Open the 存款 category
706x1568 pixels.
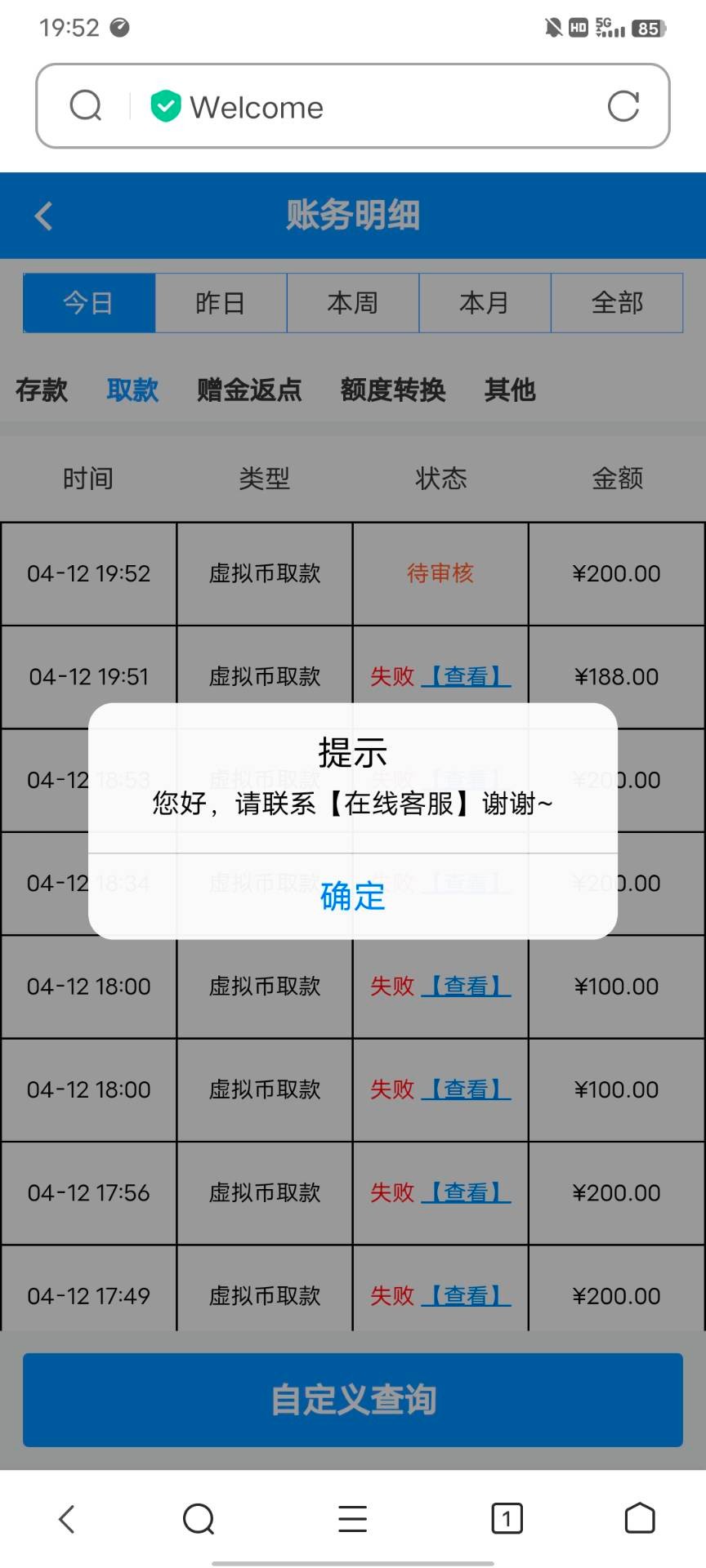tap(42, 390)
